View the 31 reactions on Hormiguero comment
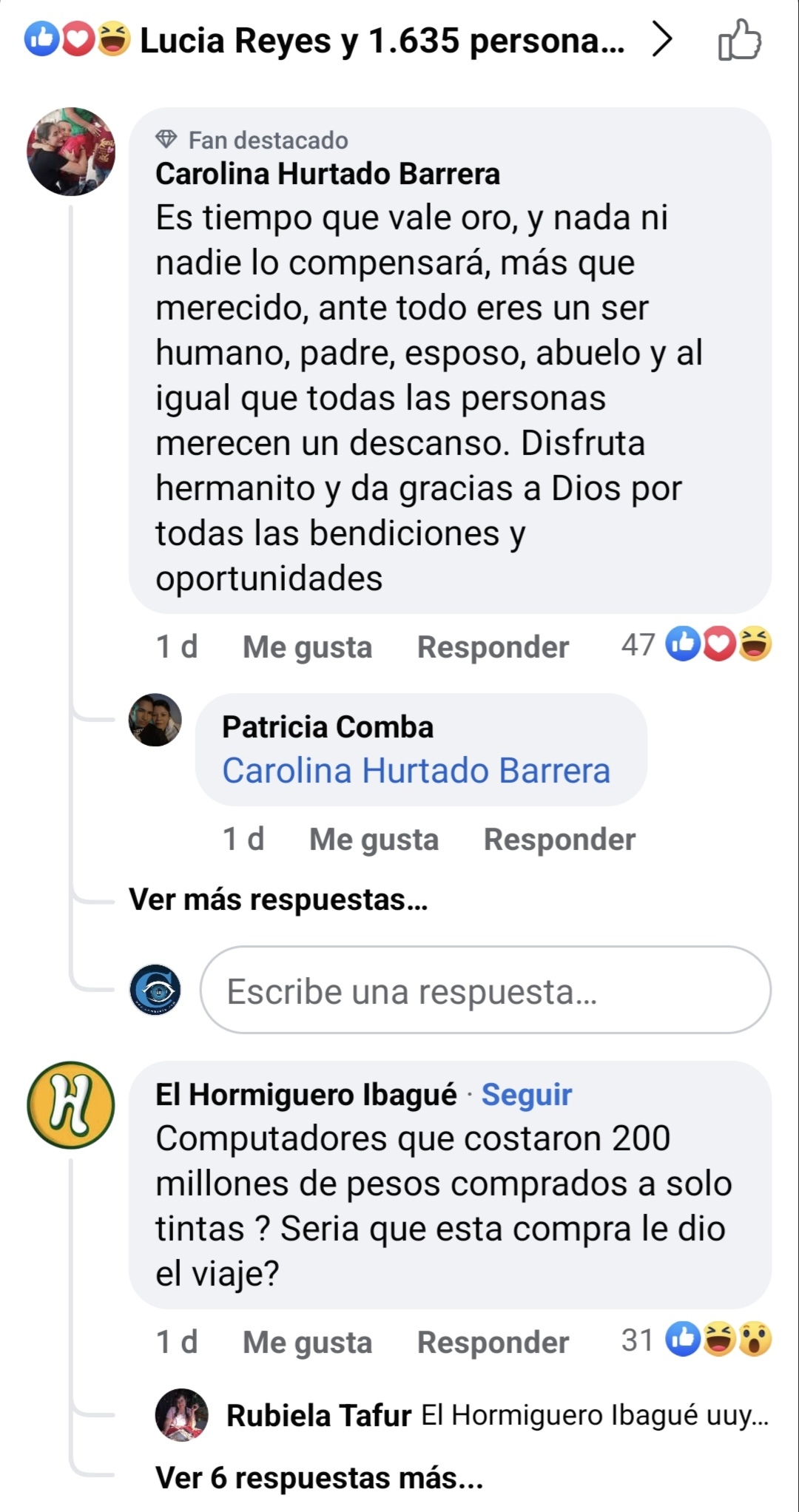799x1512 pixels. tap(695, 1340)
